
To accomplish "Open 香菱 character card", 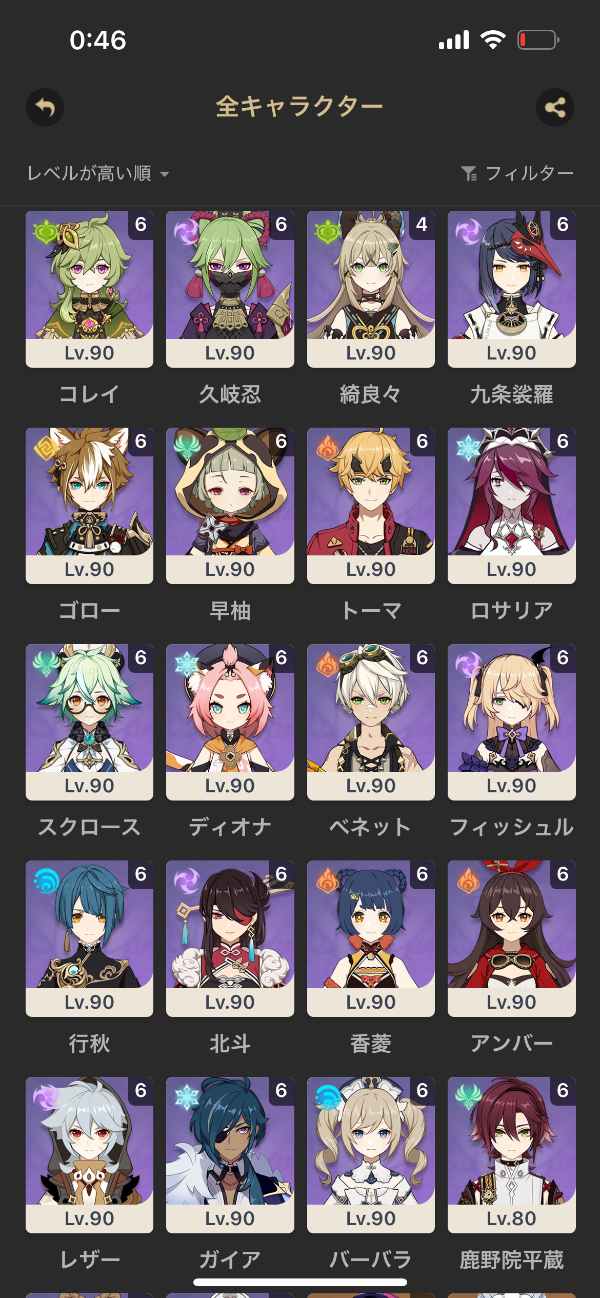I will [371, 938].
